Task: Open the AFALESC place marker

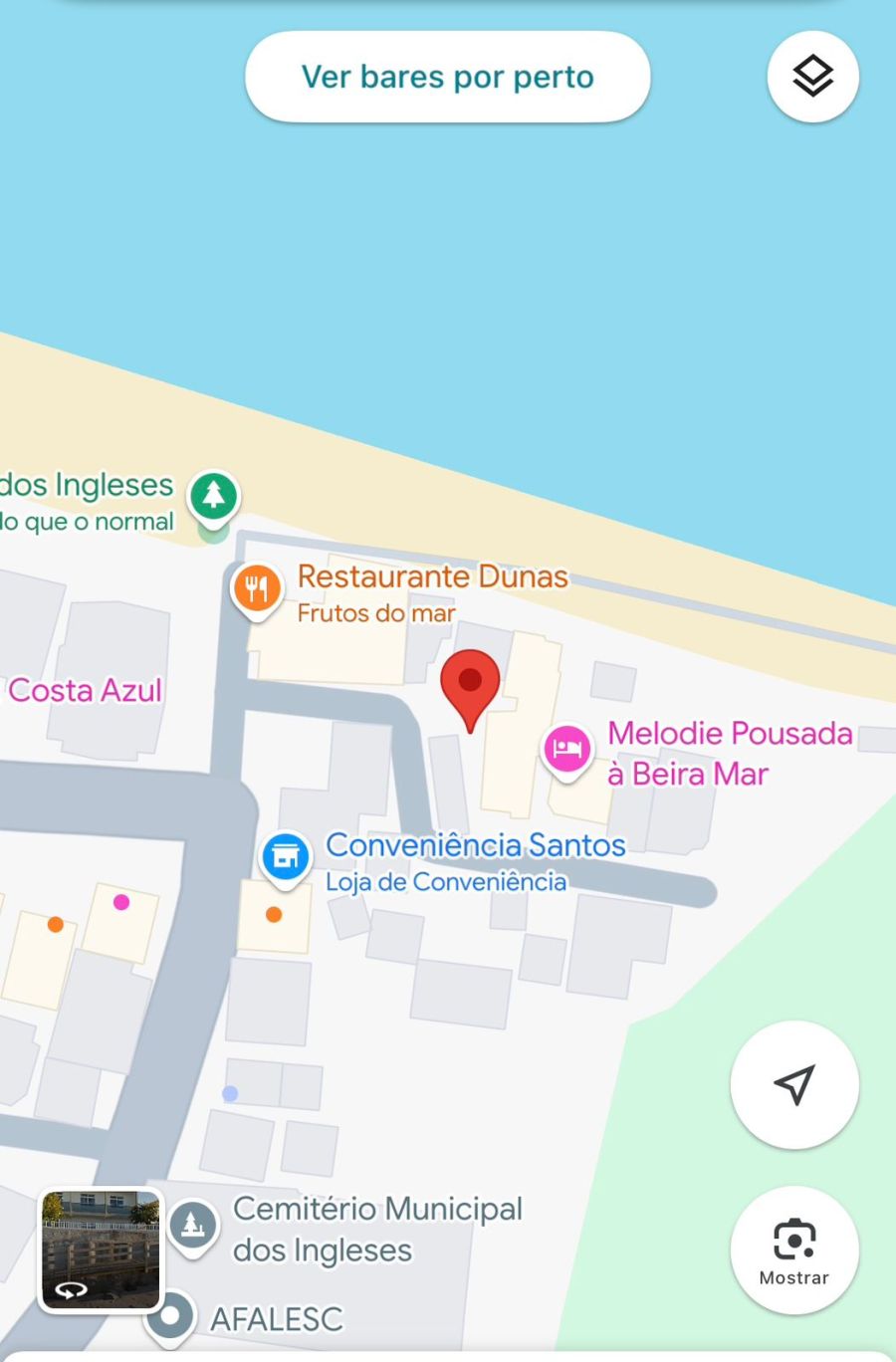Action: [x=170, y=1316]
